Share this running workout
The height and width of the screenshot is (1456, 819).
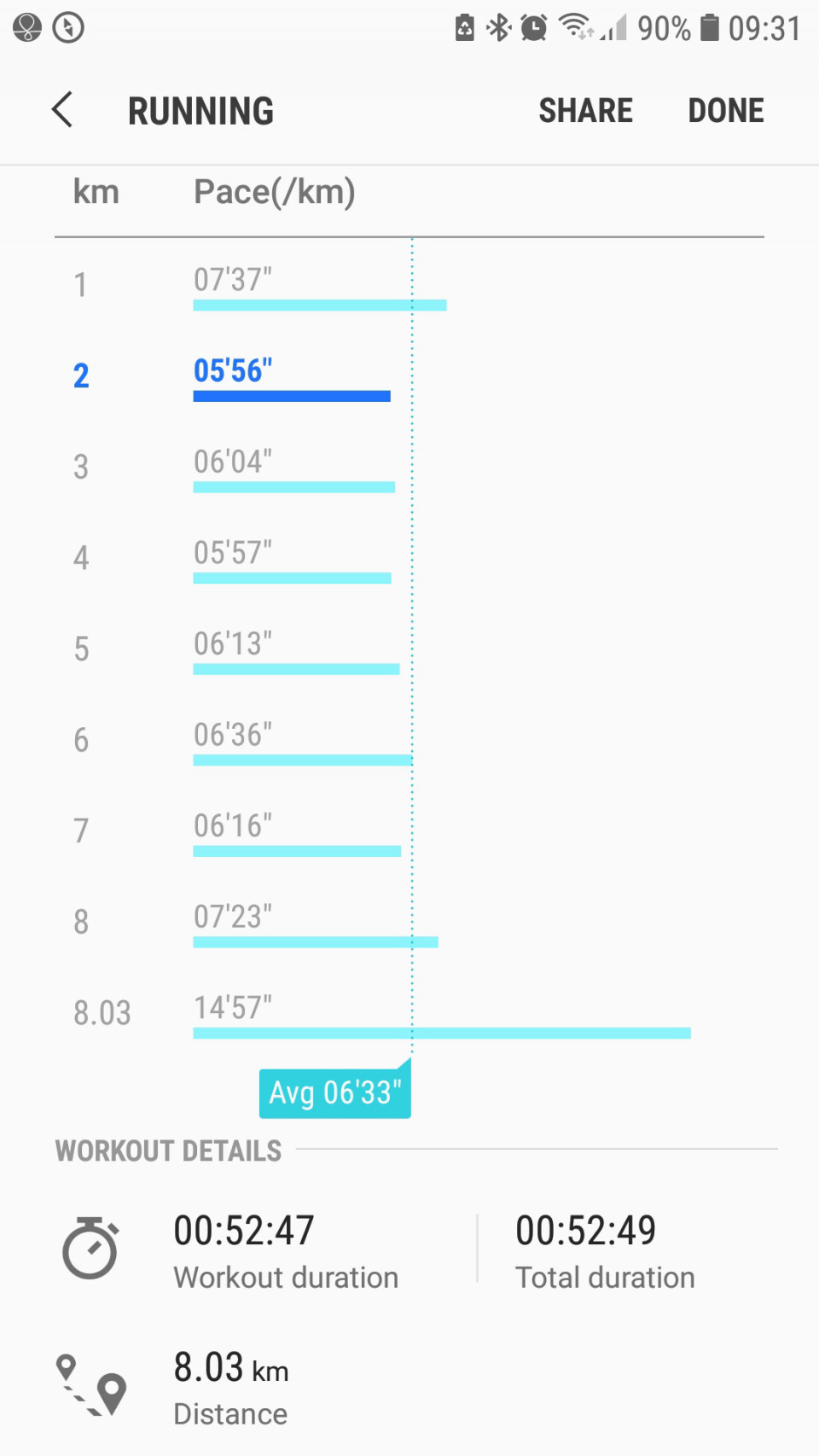coord(585,110)
